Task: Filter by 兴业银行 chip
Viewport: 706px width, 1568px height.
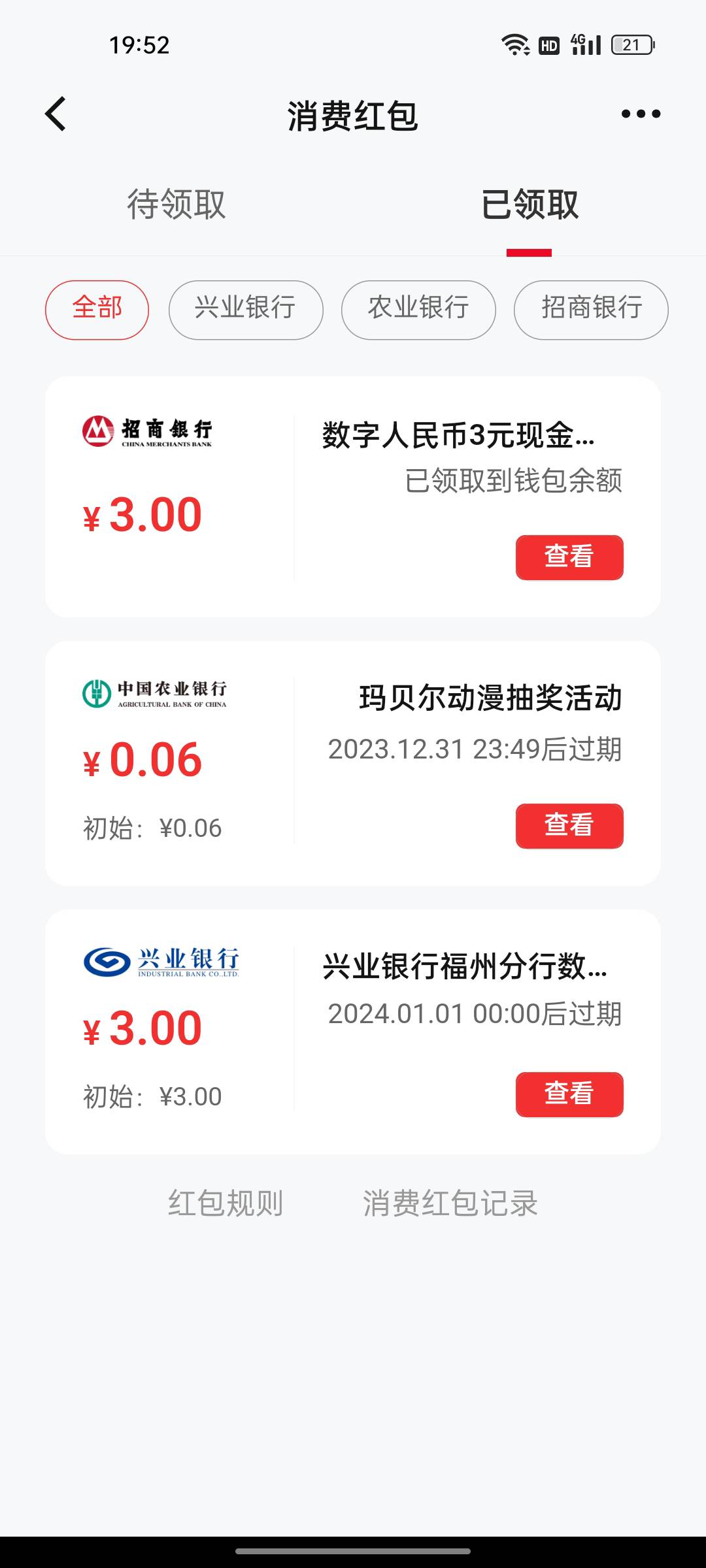Action: (x=246, y=310)
